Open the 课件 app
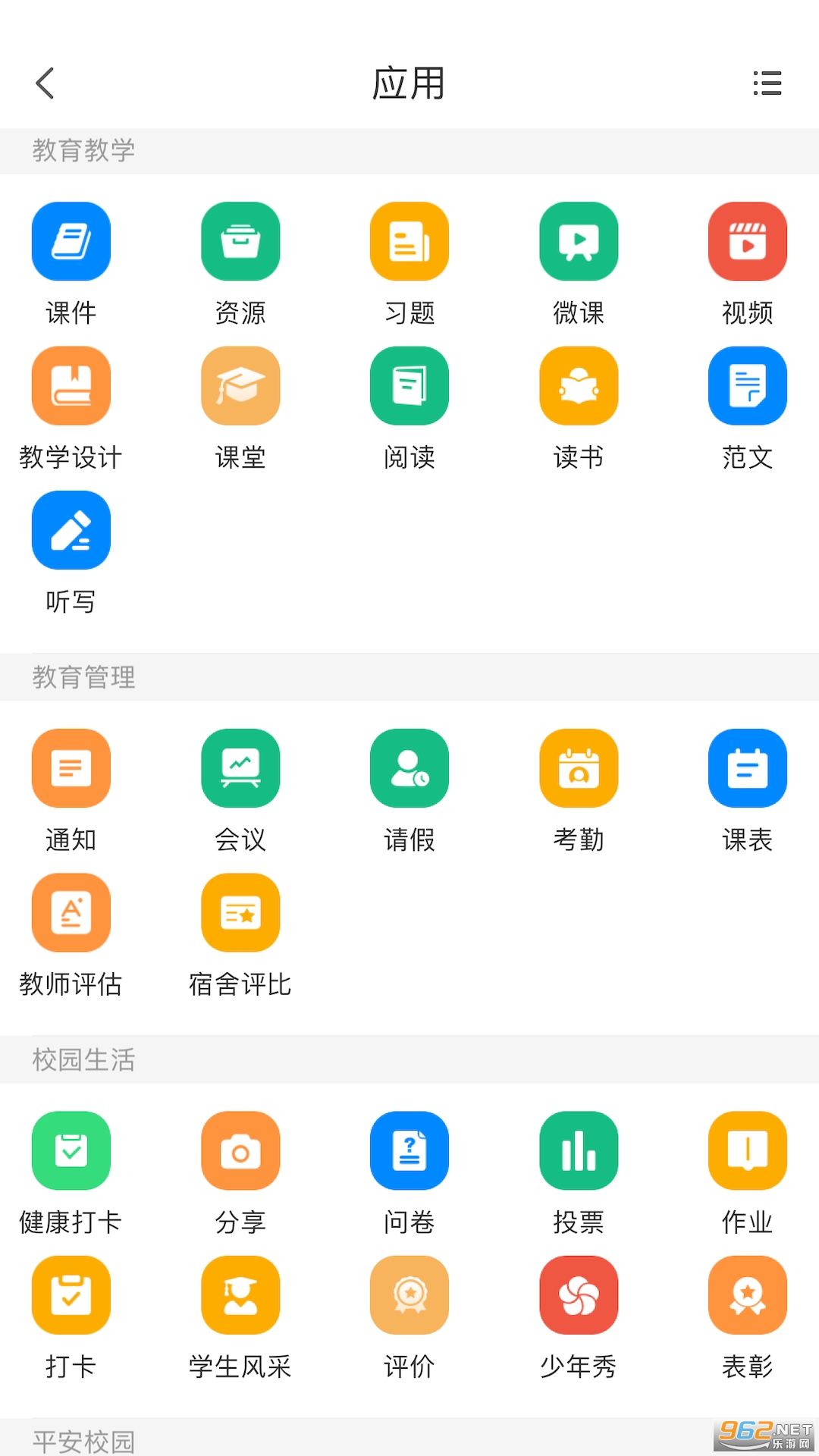This screenshot has width=819, height=1456. pos(71,241)
